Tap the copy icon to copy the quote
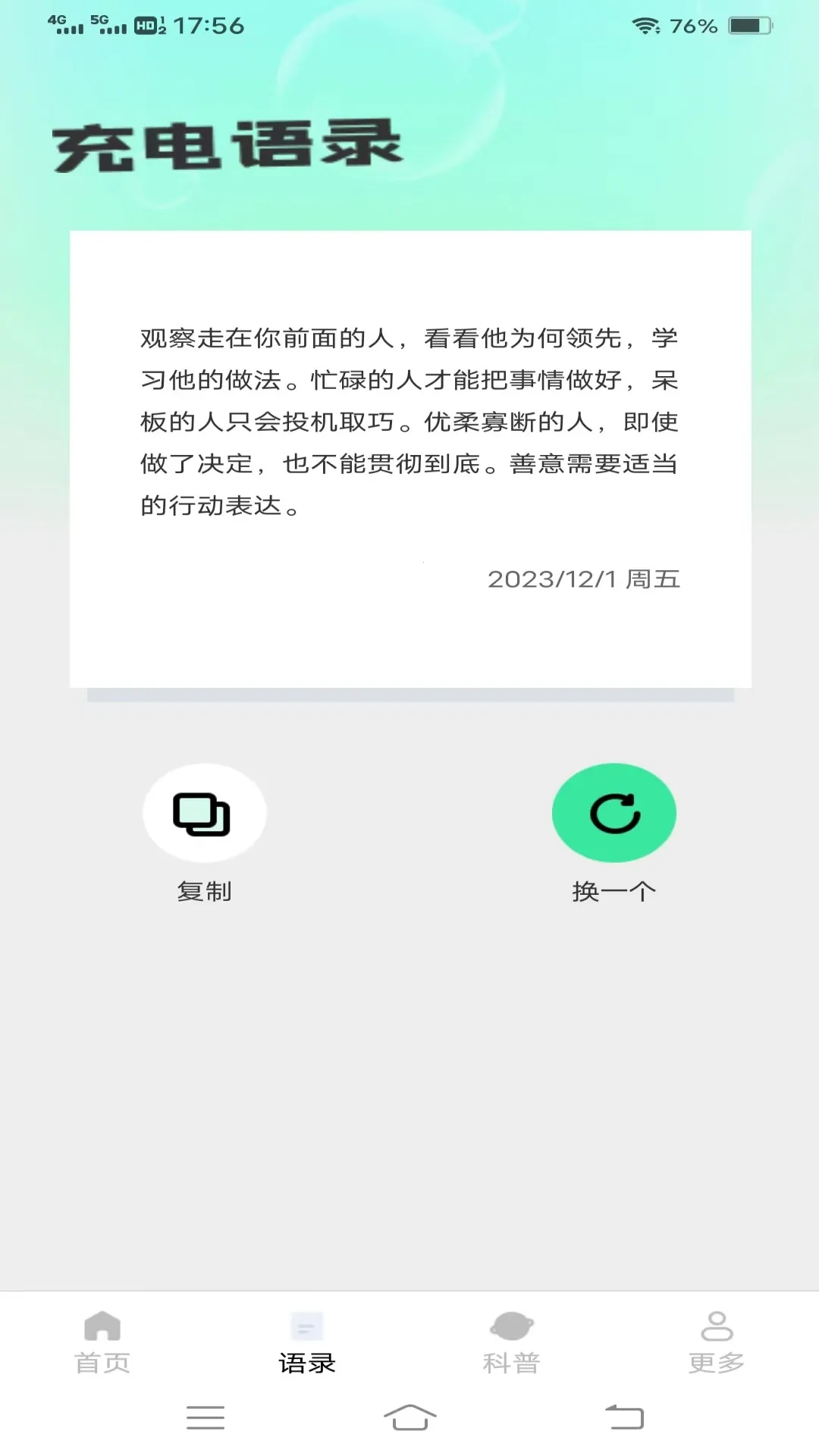This screenshot has width=819, height=1456. click(x=204, y=812)
